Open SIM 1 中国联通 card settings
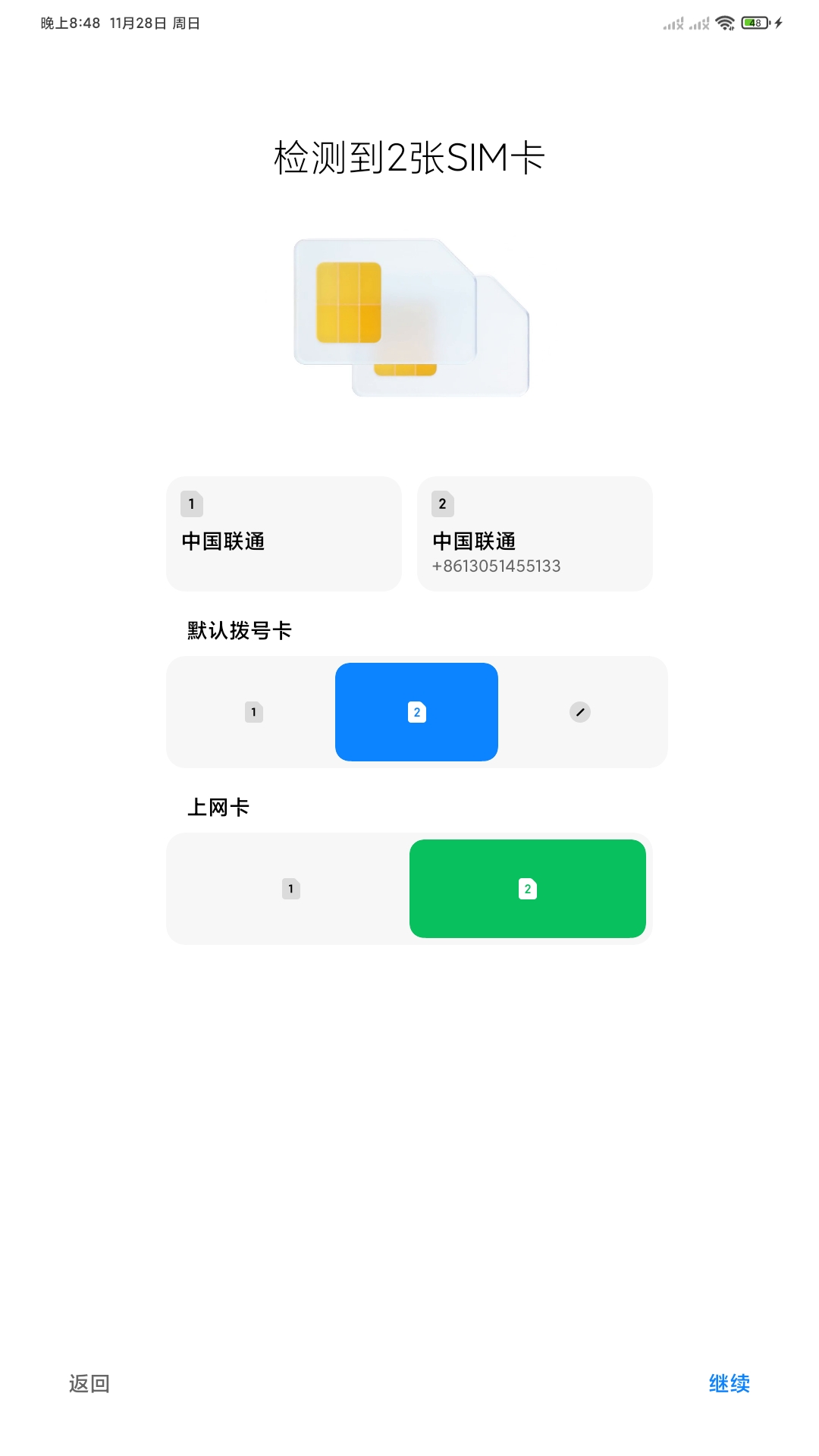 [284, 533]
